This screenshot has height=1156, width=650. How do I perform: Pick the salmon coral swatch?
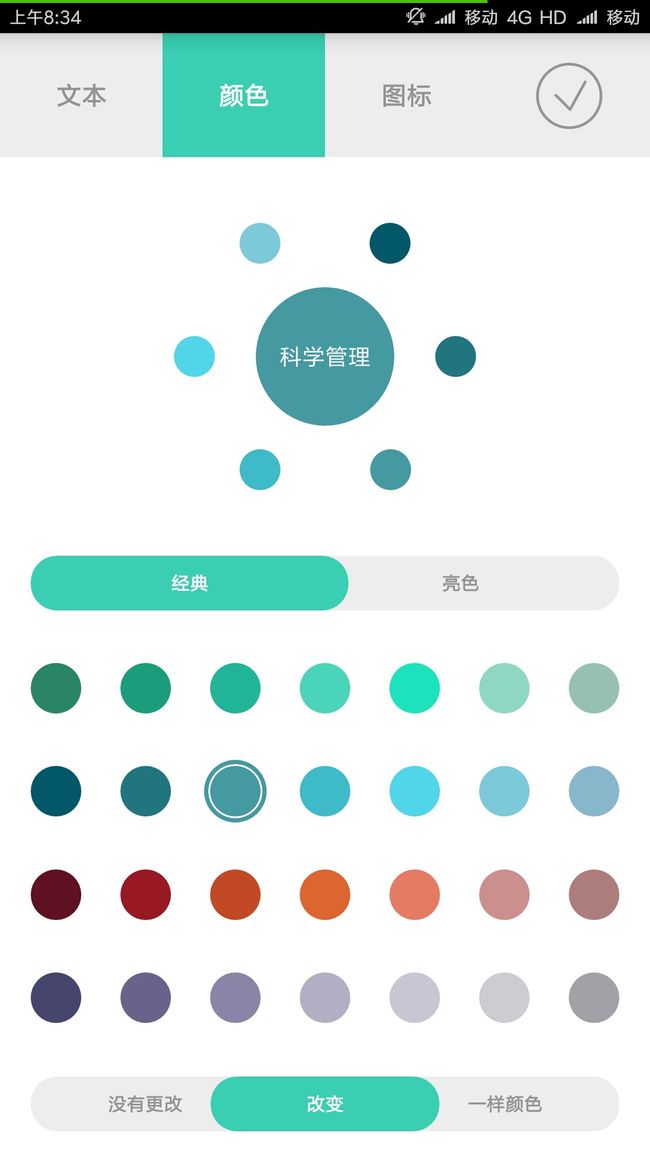[x=415, y=894]
